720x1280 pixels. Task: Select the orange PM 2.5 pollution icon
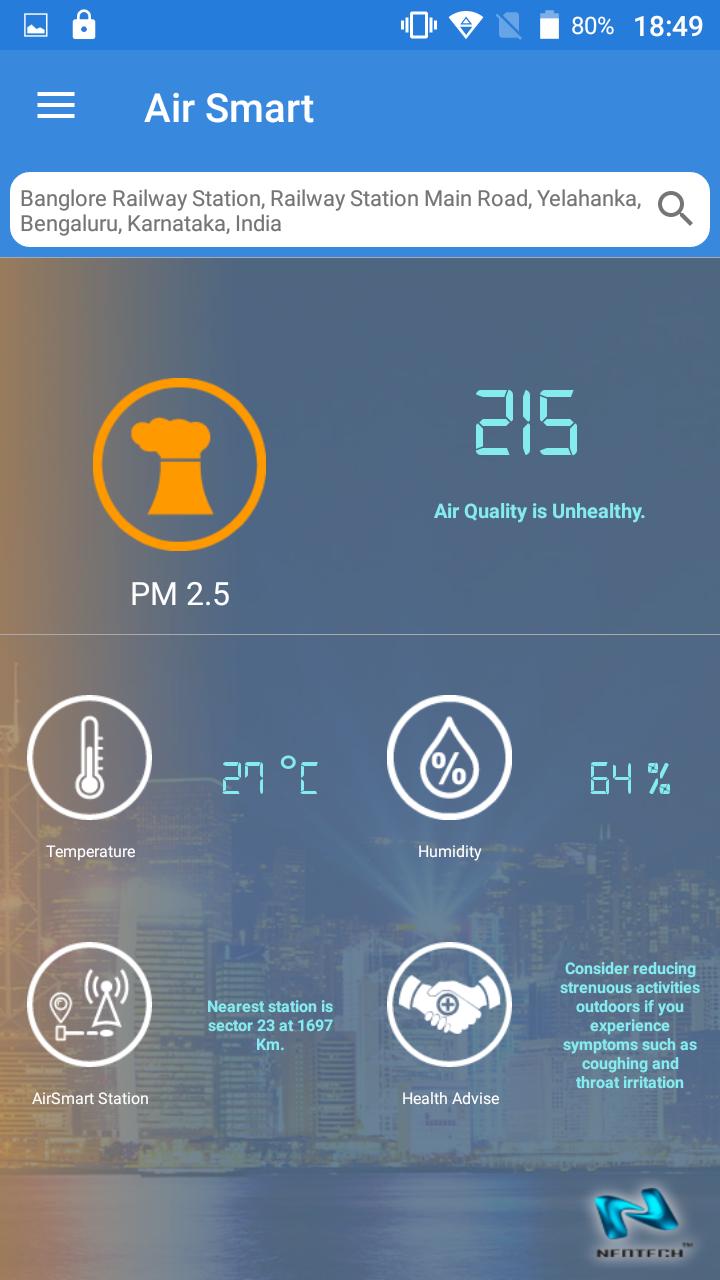click(x=180, y=463)
